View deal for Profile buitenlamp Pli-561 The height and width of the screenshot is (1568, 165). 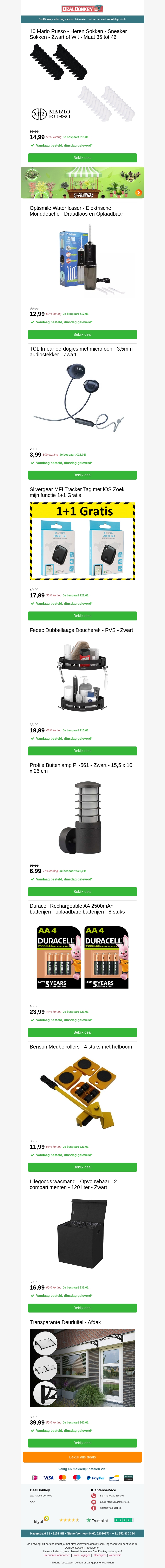click(x=82, y=891)
